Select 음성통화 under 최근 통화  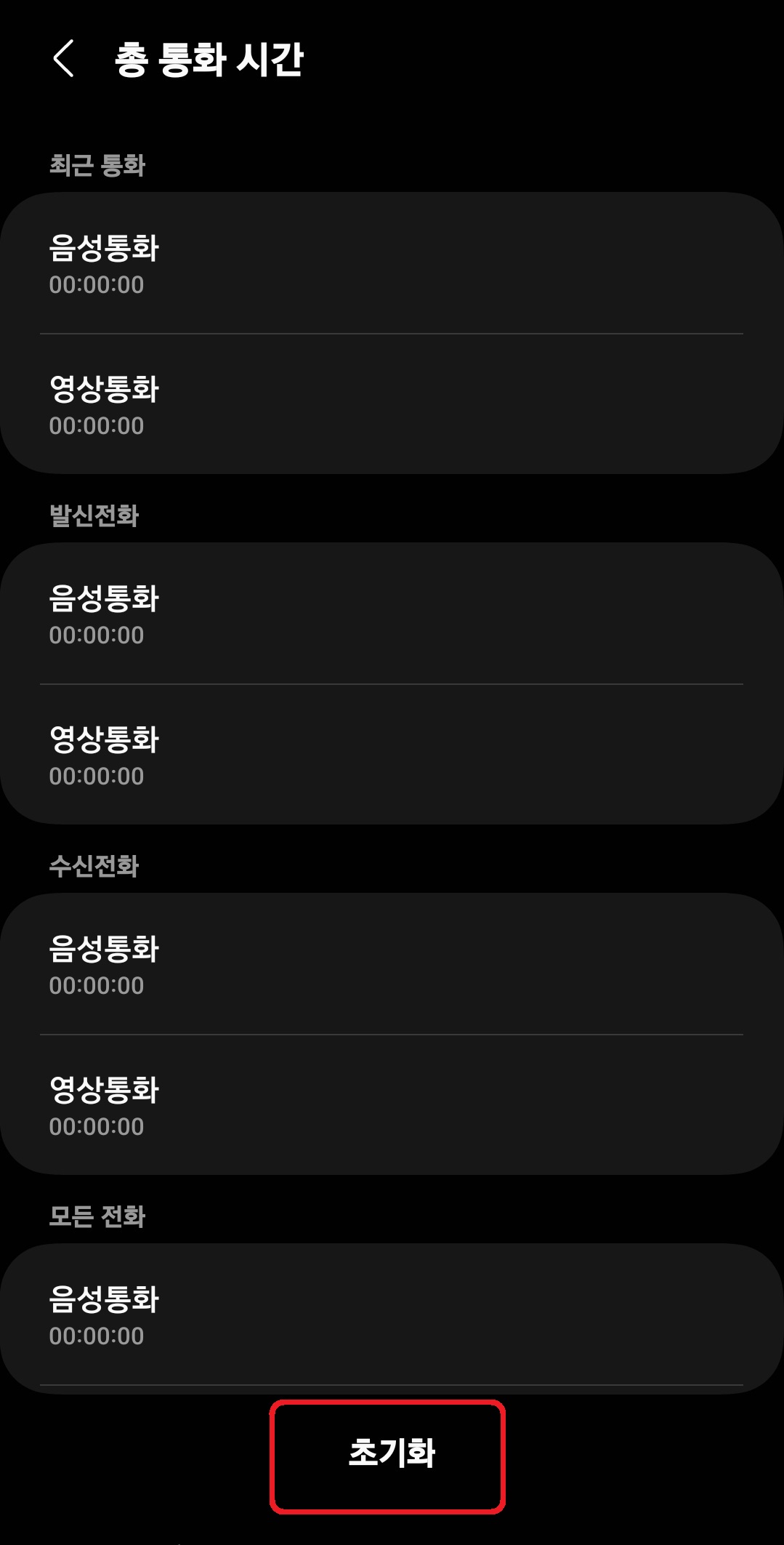click(105, 249)
